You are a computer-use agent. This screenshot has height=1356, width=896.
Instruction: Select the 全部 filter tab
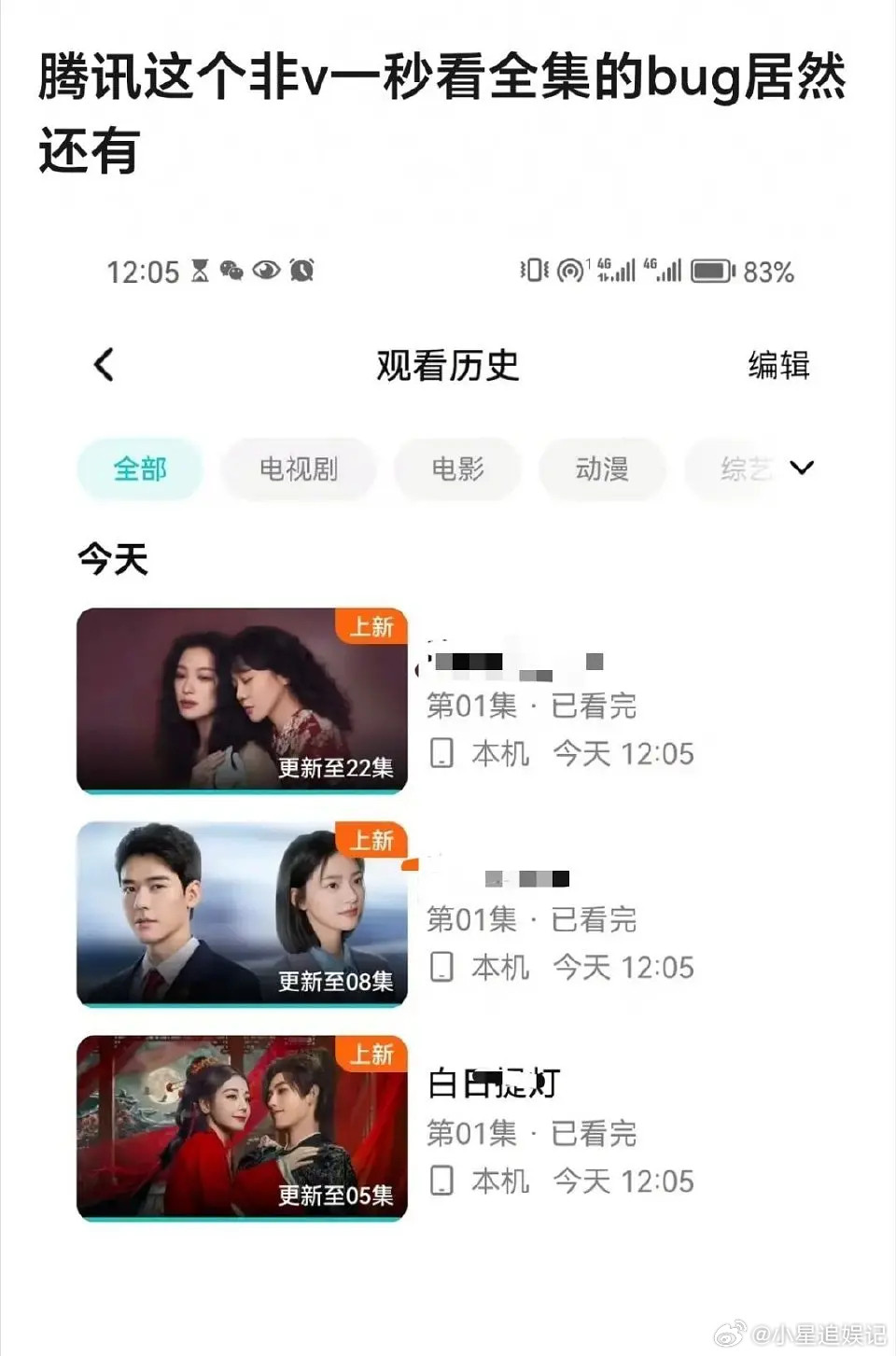139,470
